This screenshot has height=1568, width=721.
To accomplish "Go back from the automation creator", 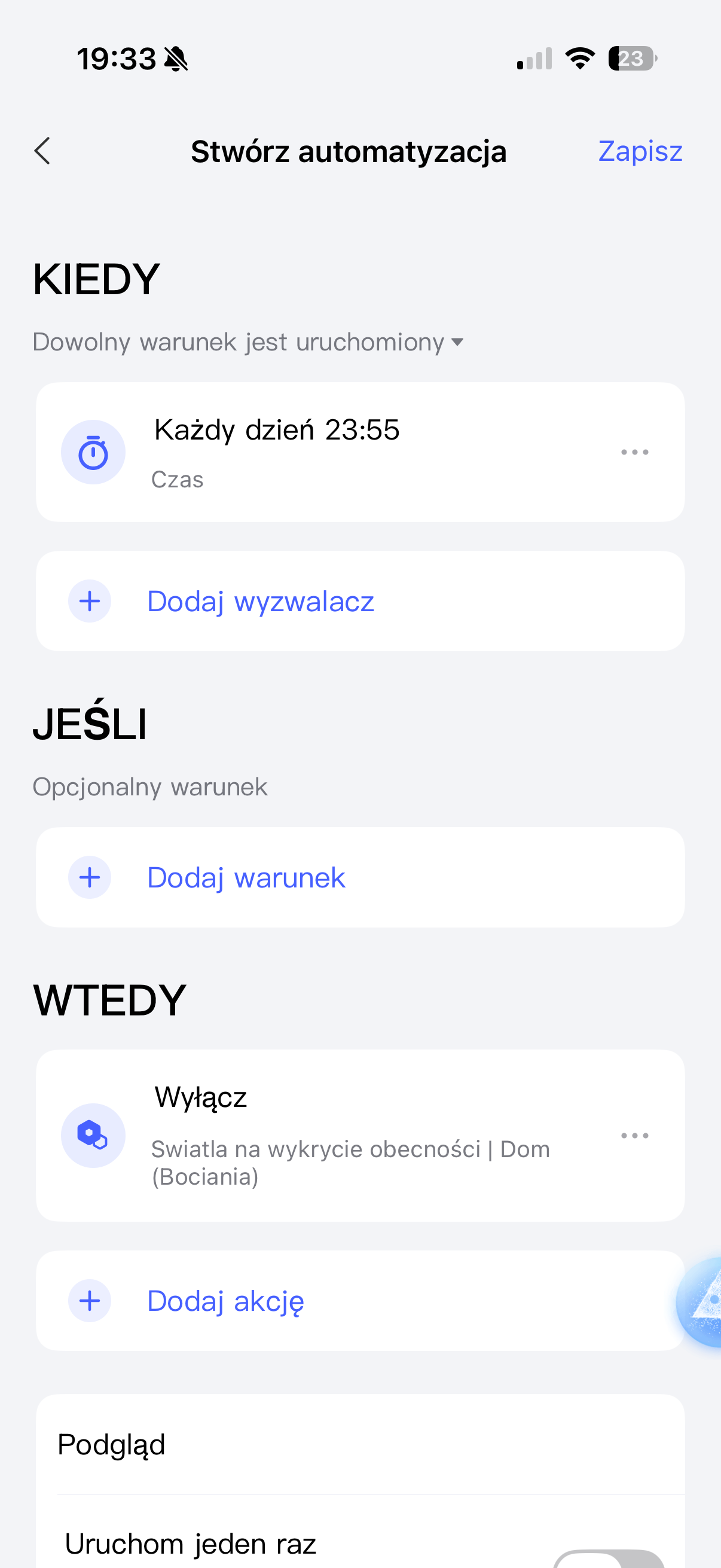I will point(42,151).
